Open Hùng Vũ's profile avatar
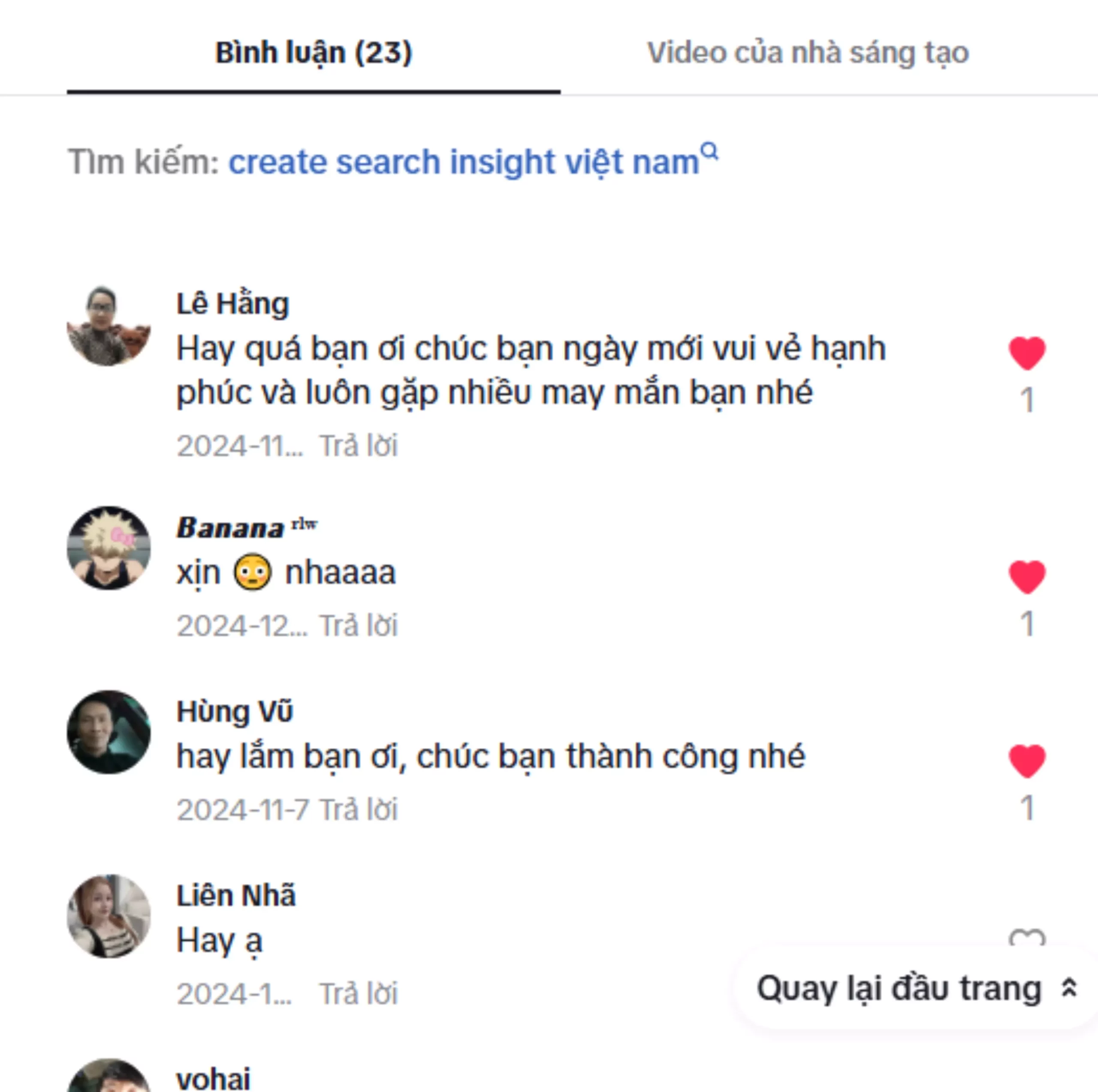 coord(109,732)
